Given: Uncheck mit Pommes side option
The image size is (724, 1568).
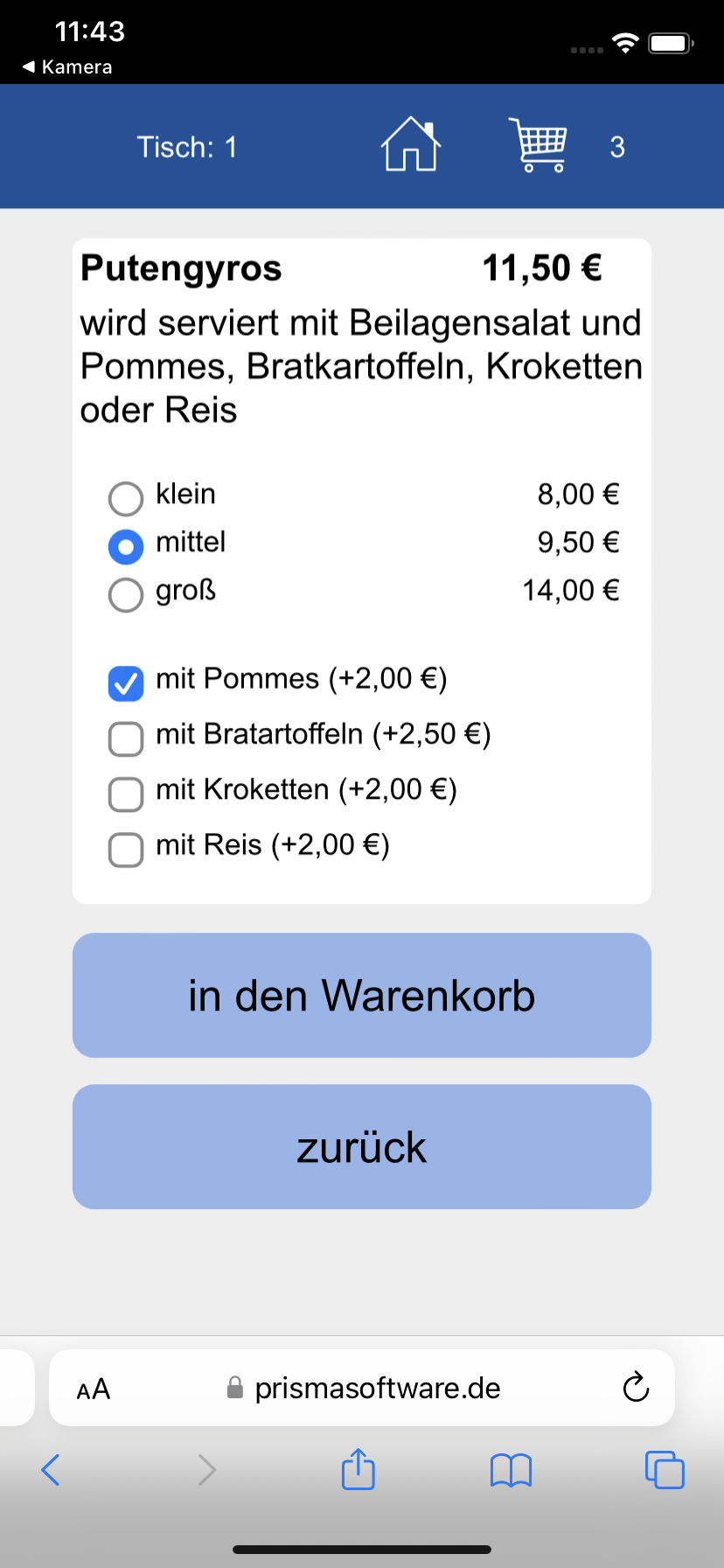Looking at the screenshot, I should (x=126, y=683).
